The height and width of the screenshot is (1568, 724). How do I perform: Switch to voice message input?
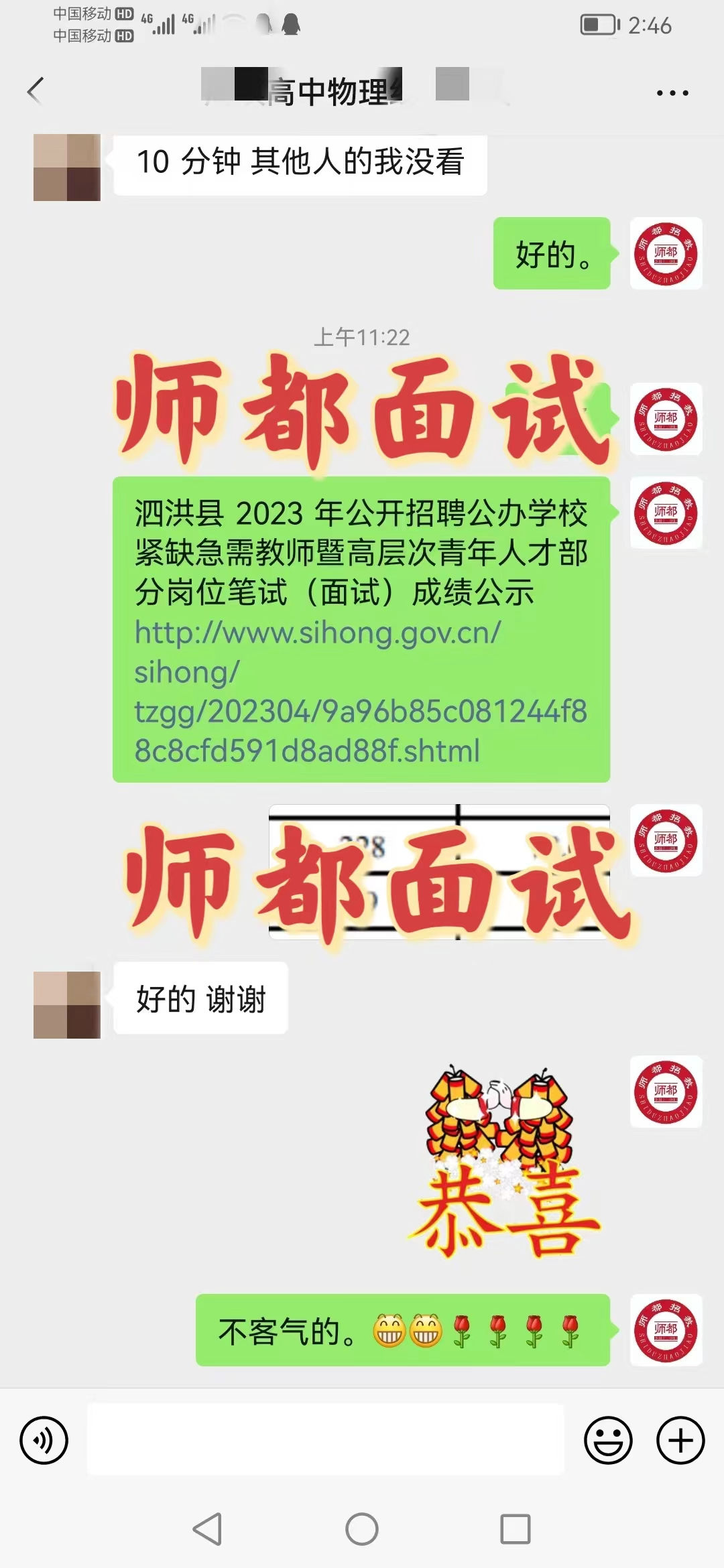(44, 1440)
